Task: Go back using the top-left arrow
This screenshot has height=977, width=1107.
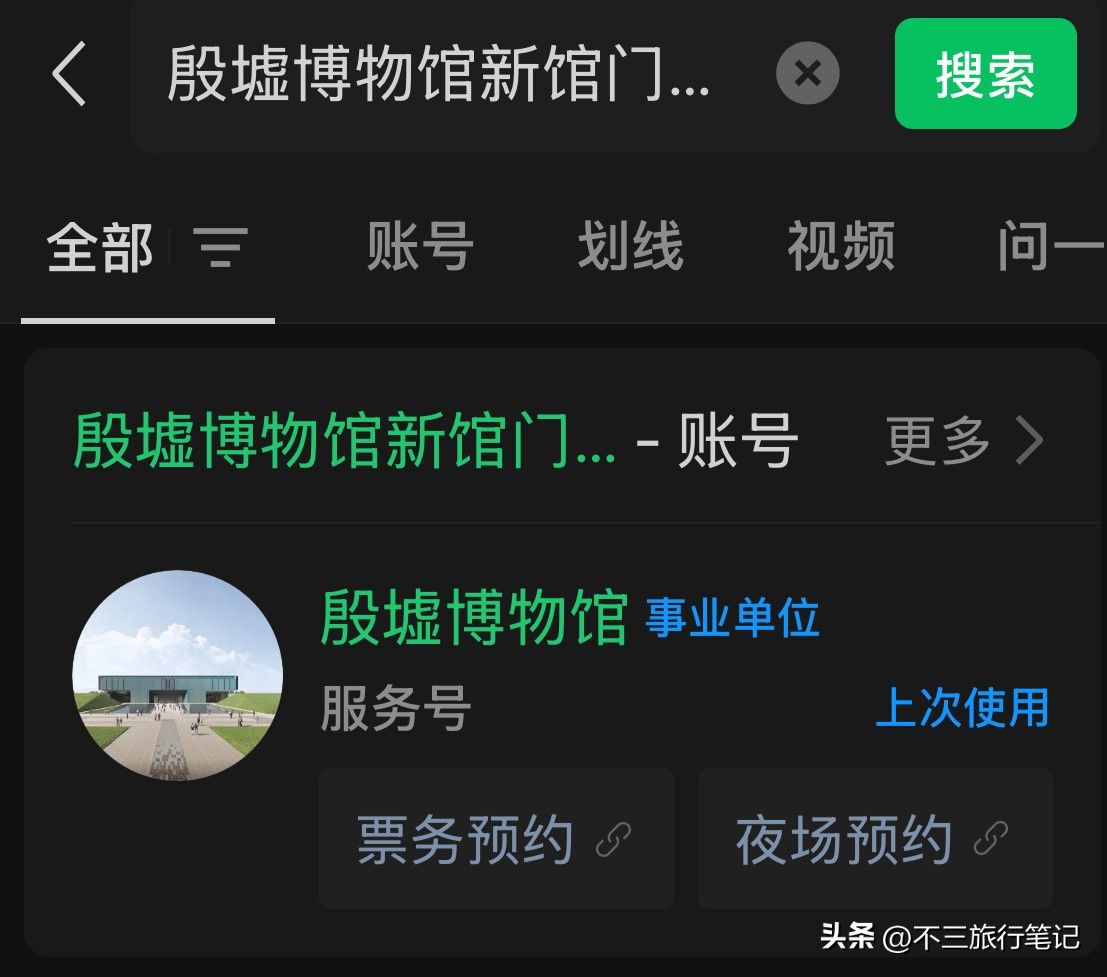Action: click(70, 74)
